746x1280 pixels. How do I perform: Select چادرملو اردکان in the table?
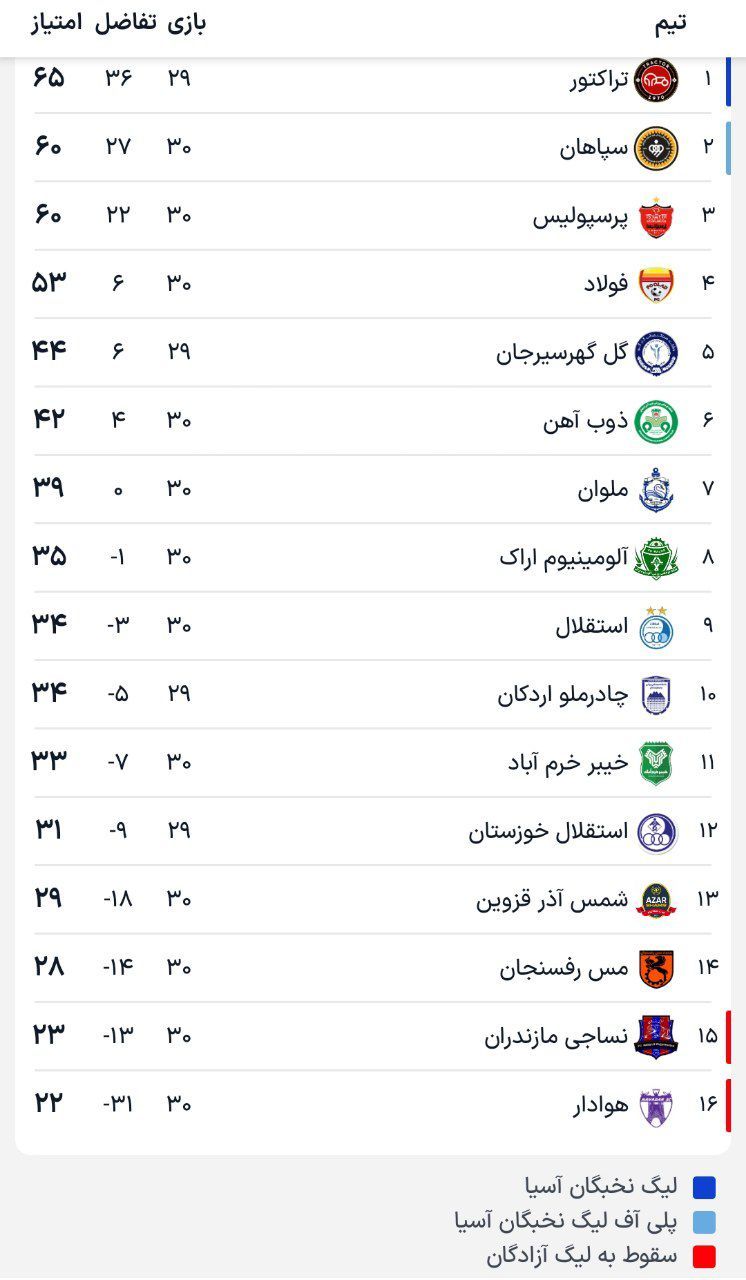coord(373,694)
